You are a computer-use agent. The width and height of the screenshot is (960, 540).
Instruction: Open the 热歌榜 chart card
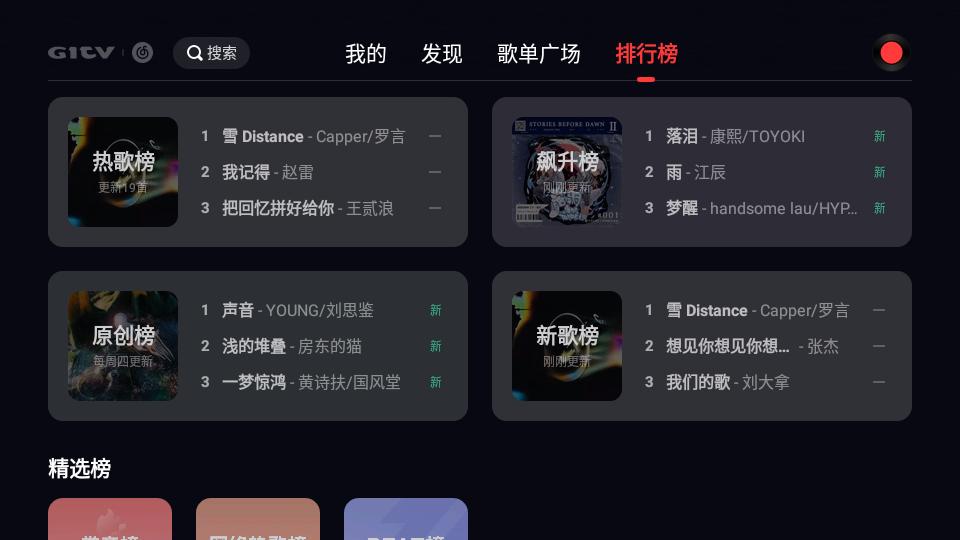click(x=123, y=172)
